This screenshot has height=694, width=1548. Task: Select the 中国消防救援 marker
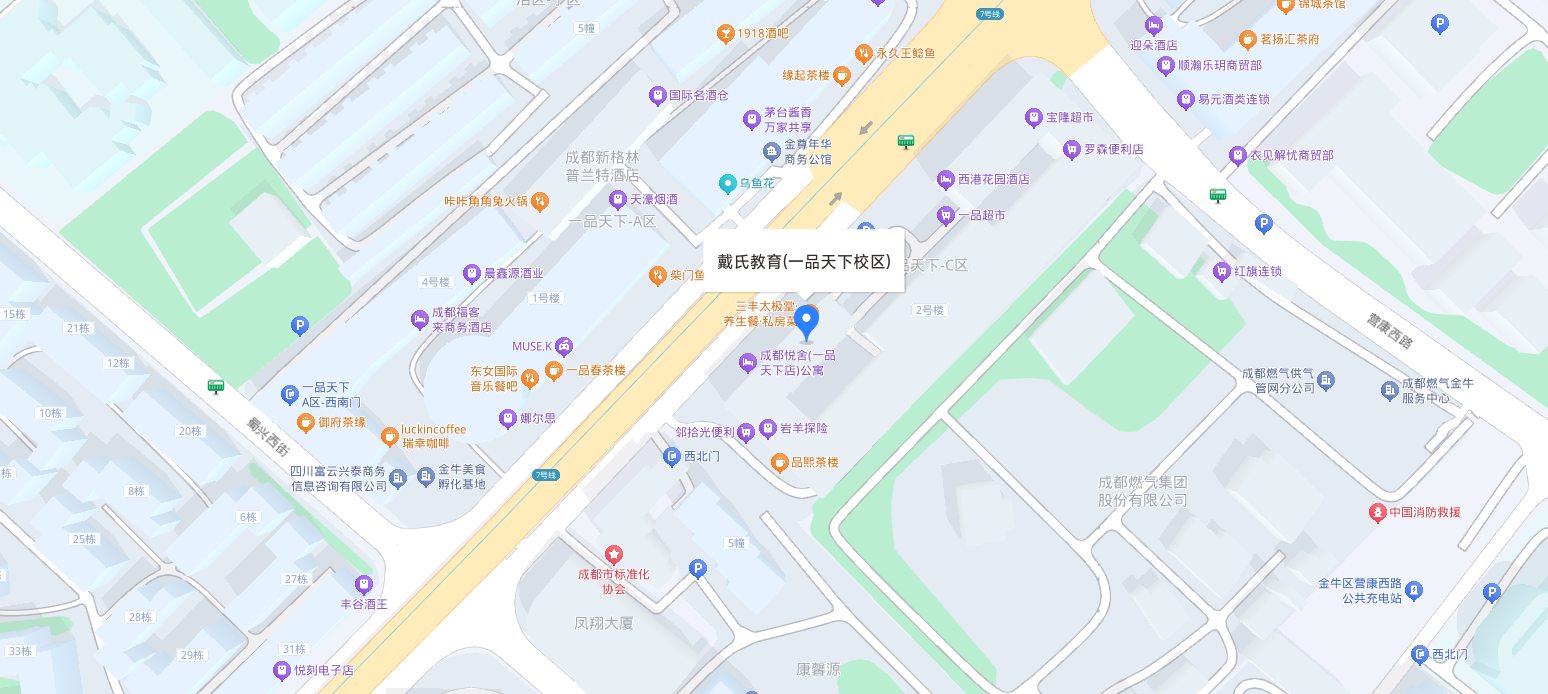coord(1377,513)
